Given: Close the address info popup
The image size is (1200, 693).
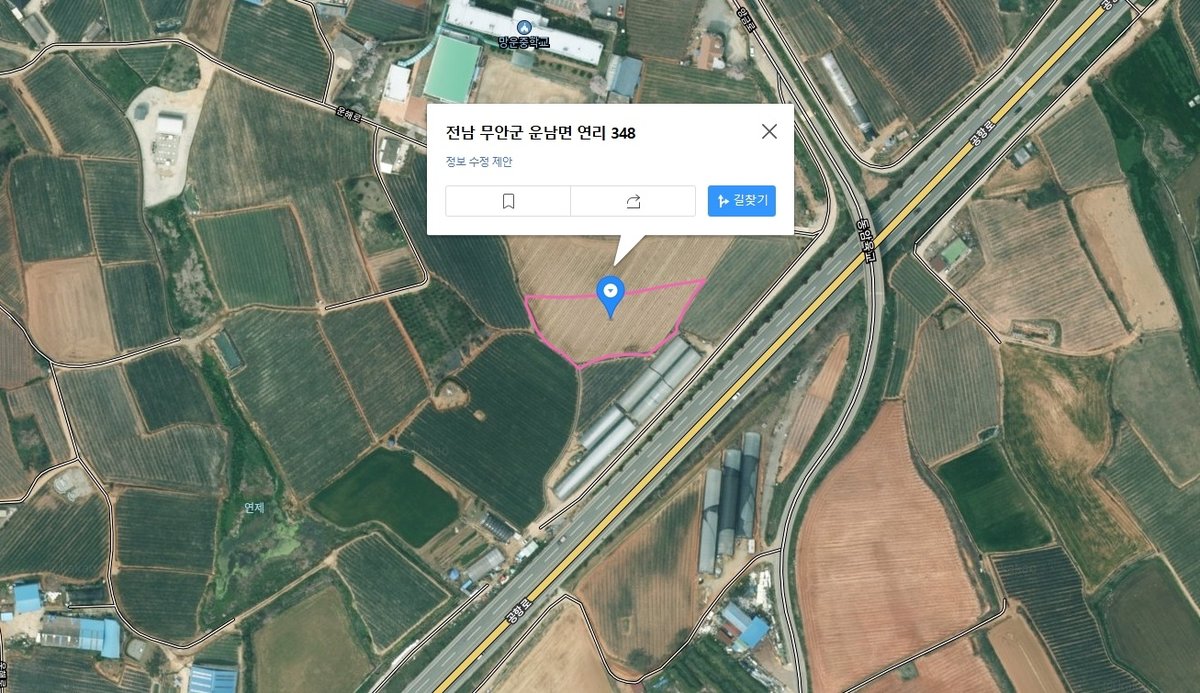Looking at the screenshot, I should point(769,131).
